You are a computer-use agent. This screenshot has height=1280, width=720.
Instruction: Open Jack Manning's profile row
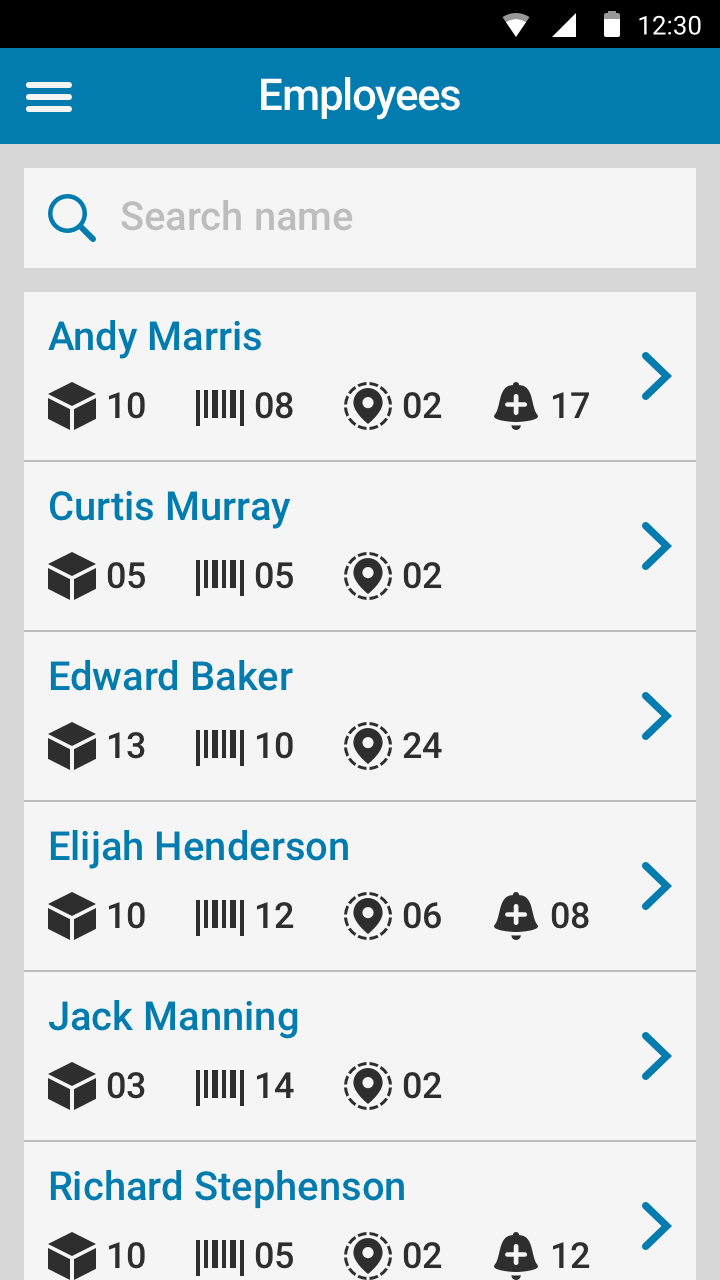pos(360,1056)
